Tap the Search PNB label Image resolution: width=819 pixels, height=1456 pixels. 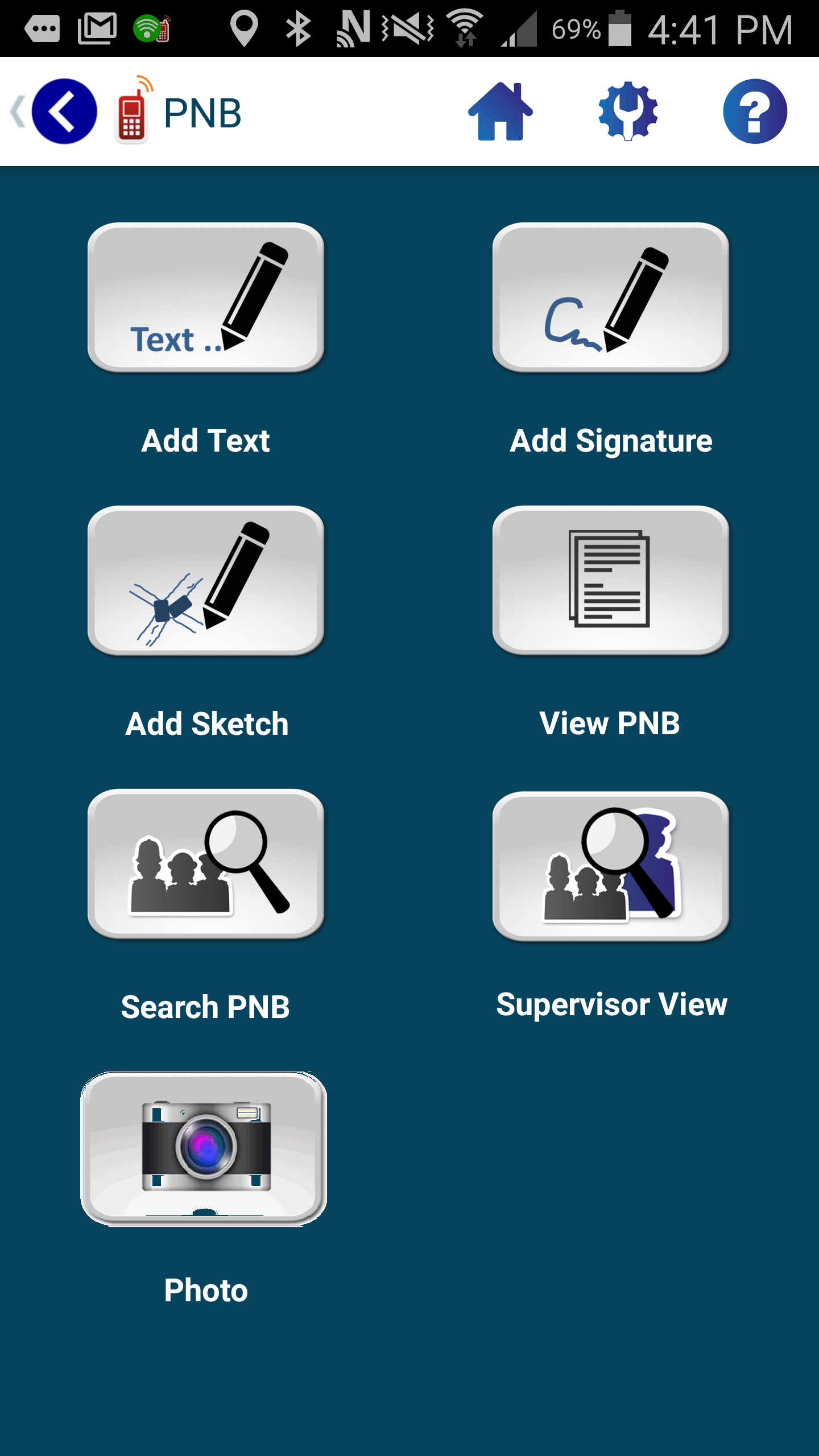coord(205,1008)
